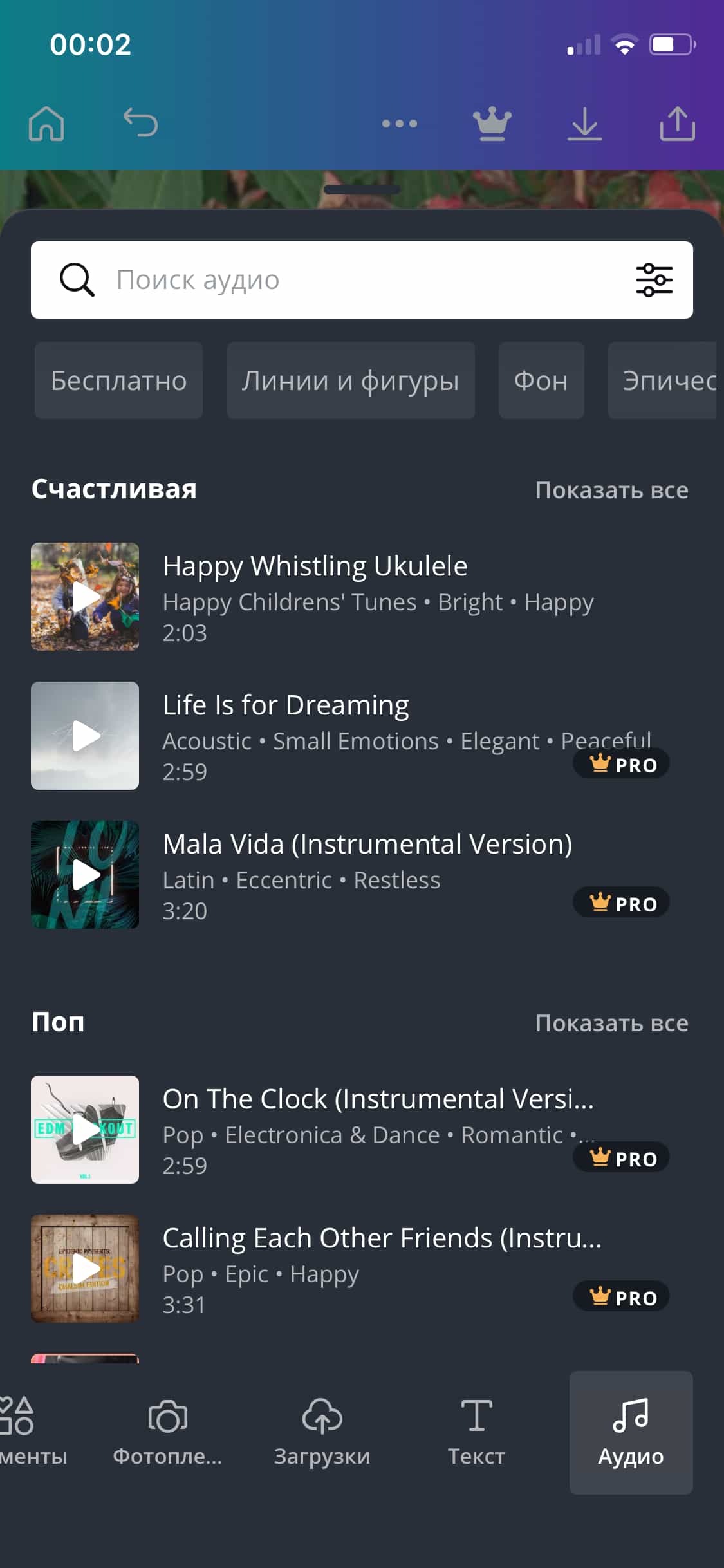The height and width of the screenshot is (1568, 724).
Task: Share the design
Action: pos(677,123)
